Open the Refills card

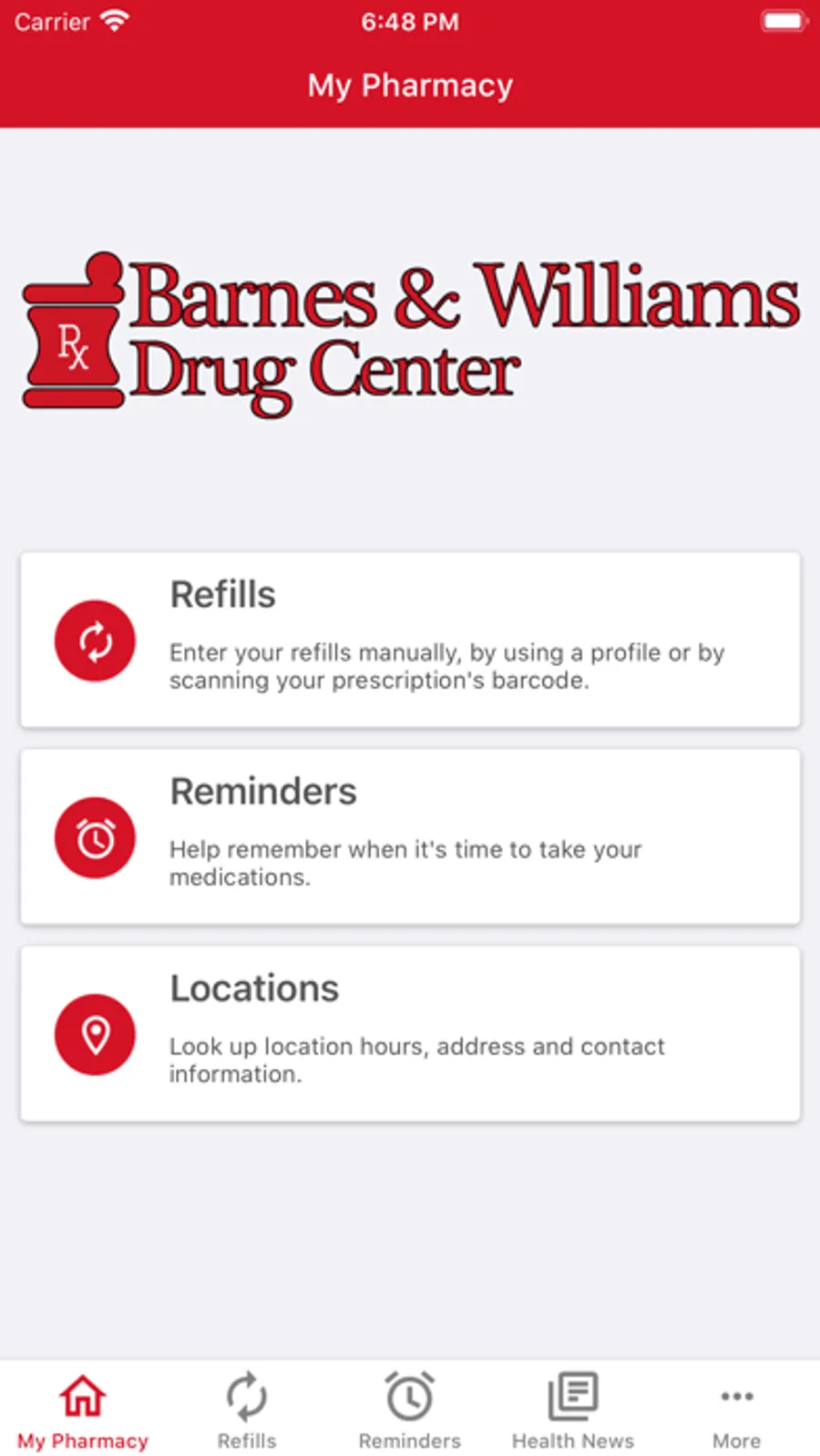410,640
